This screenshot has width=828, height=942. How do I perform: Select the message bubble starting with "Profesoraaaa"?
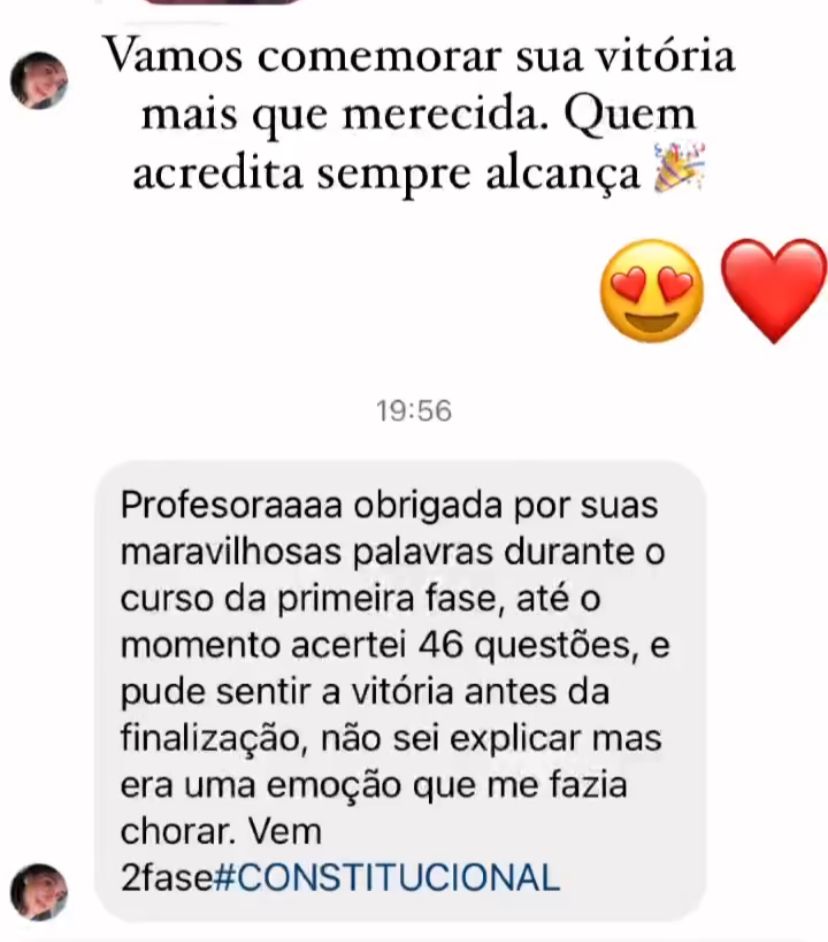point(400,690)
